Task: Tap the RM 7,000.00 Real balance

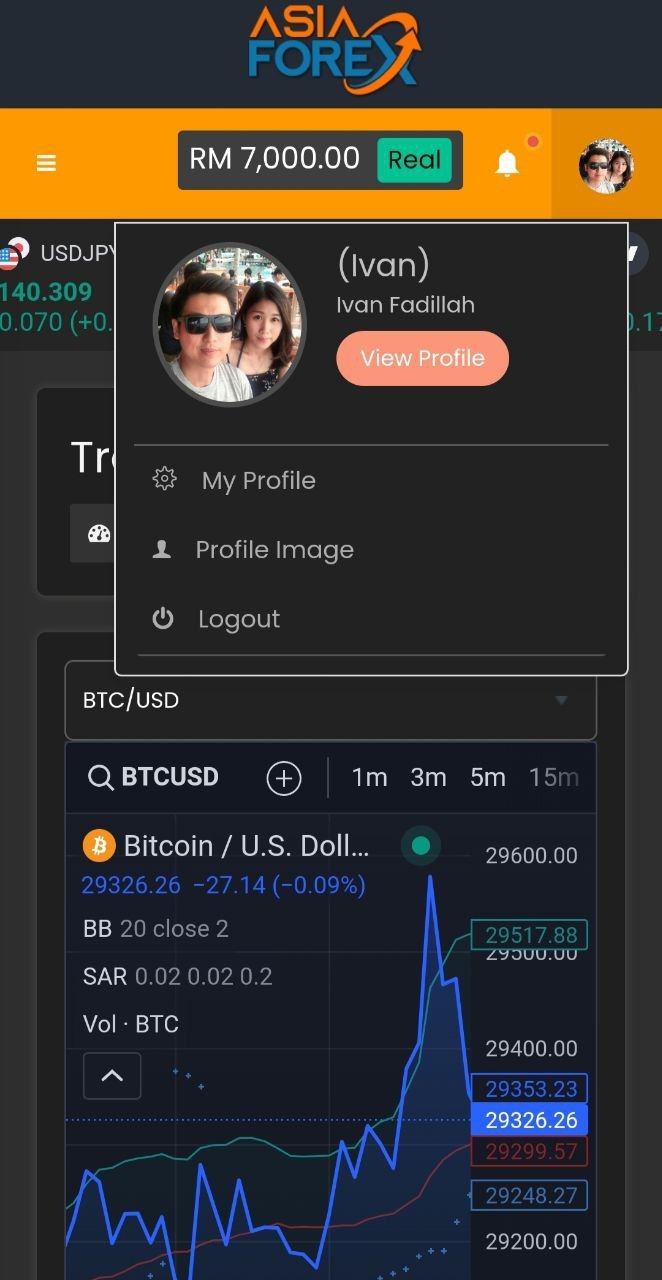Action: tap(320, 160)
